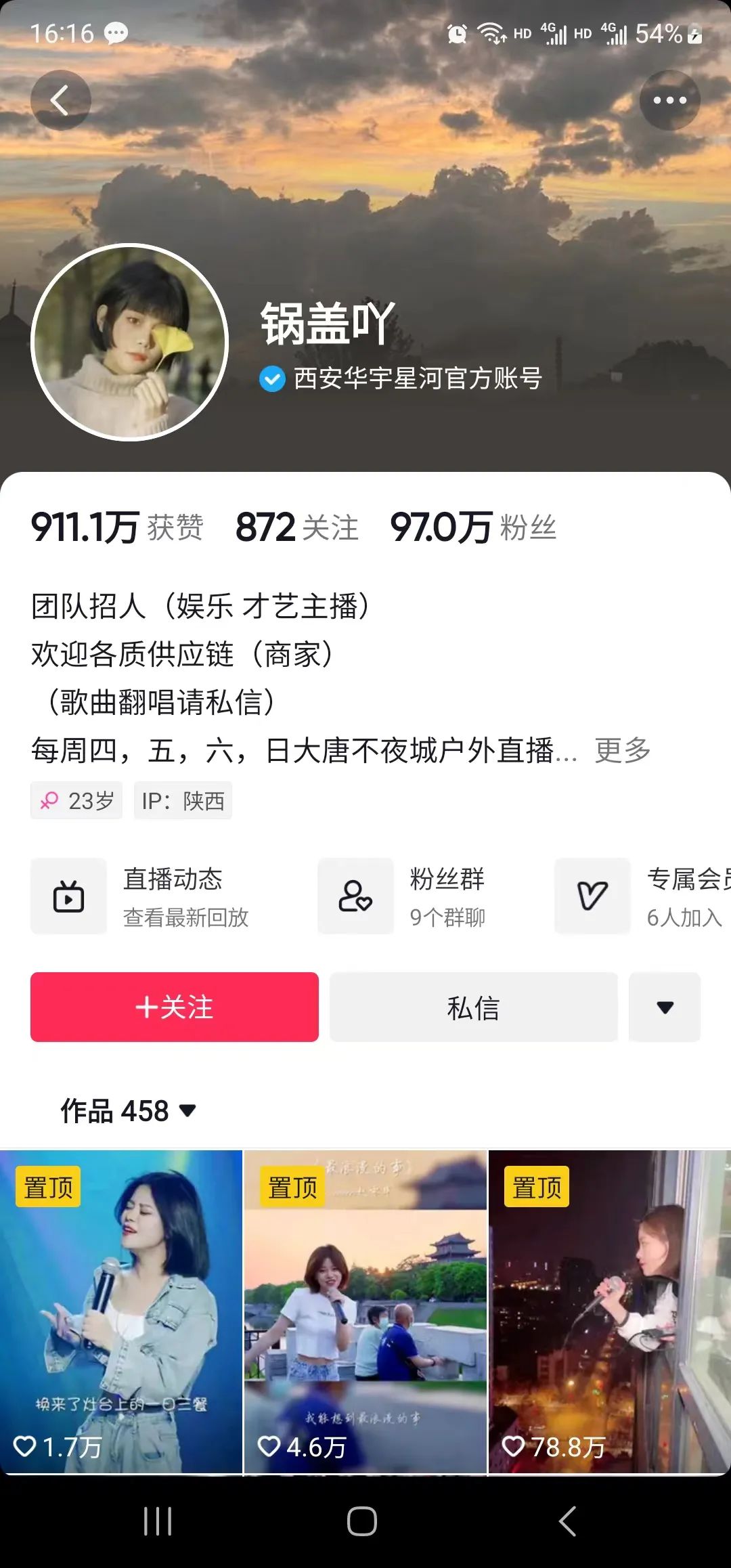
Task: Tap the system home button
Action: (362, 1521)
